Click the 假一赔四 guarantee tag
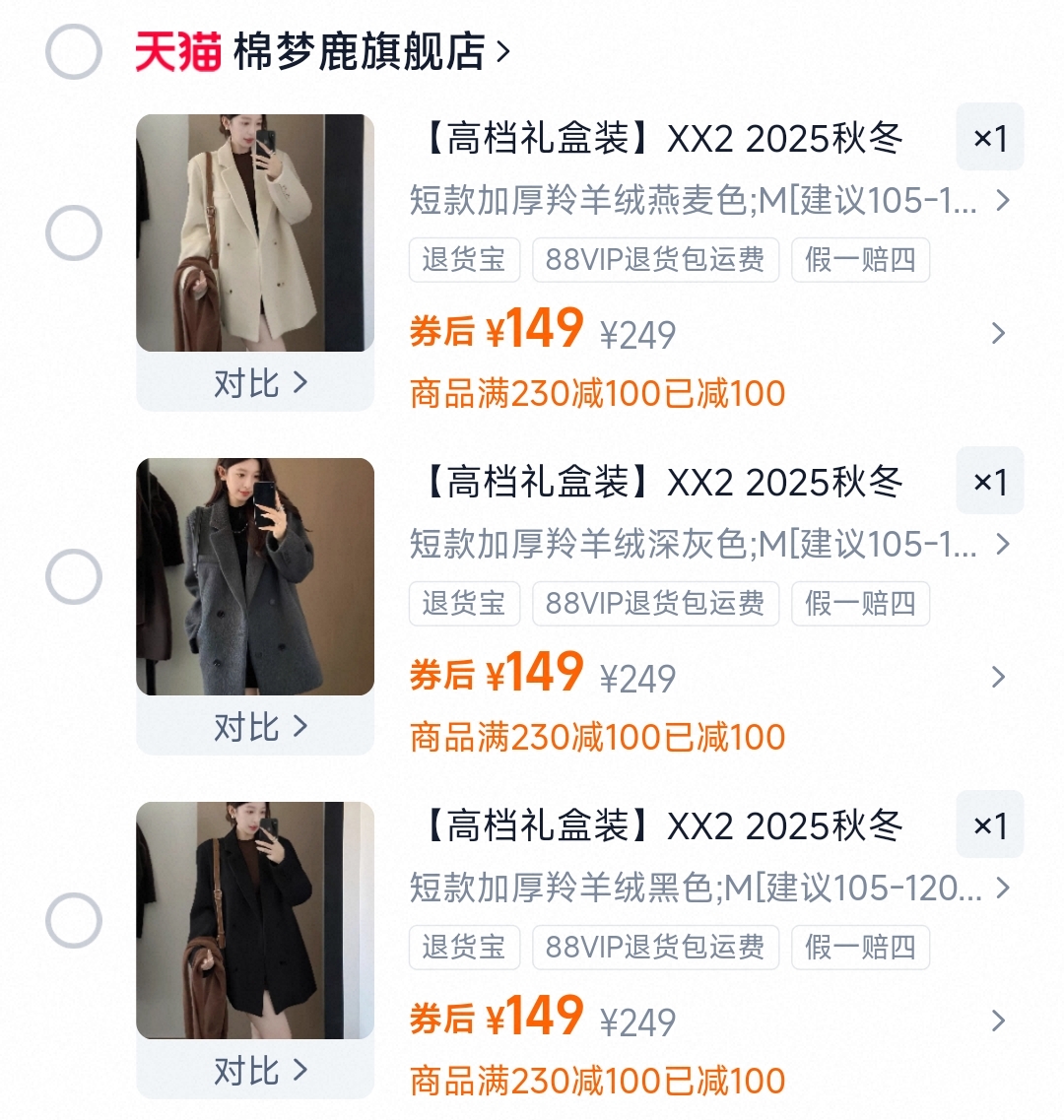Viewport: 1064px width, 1120px height. tap(860, 259)
